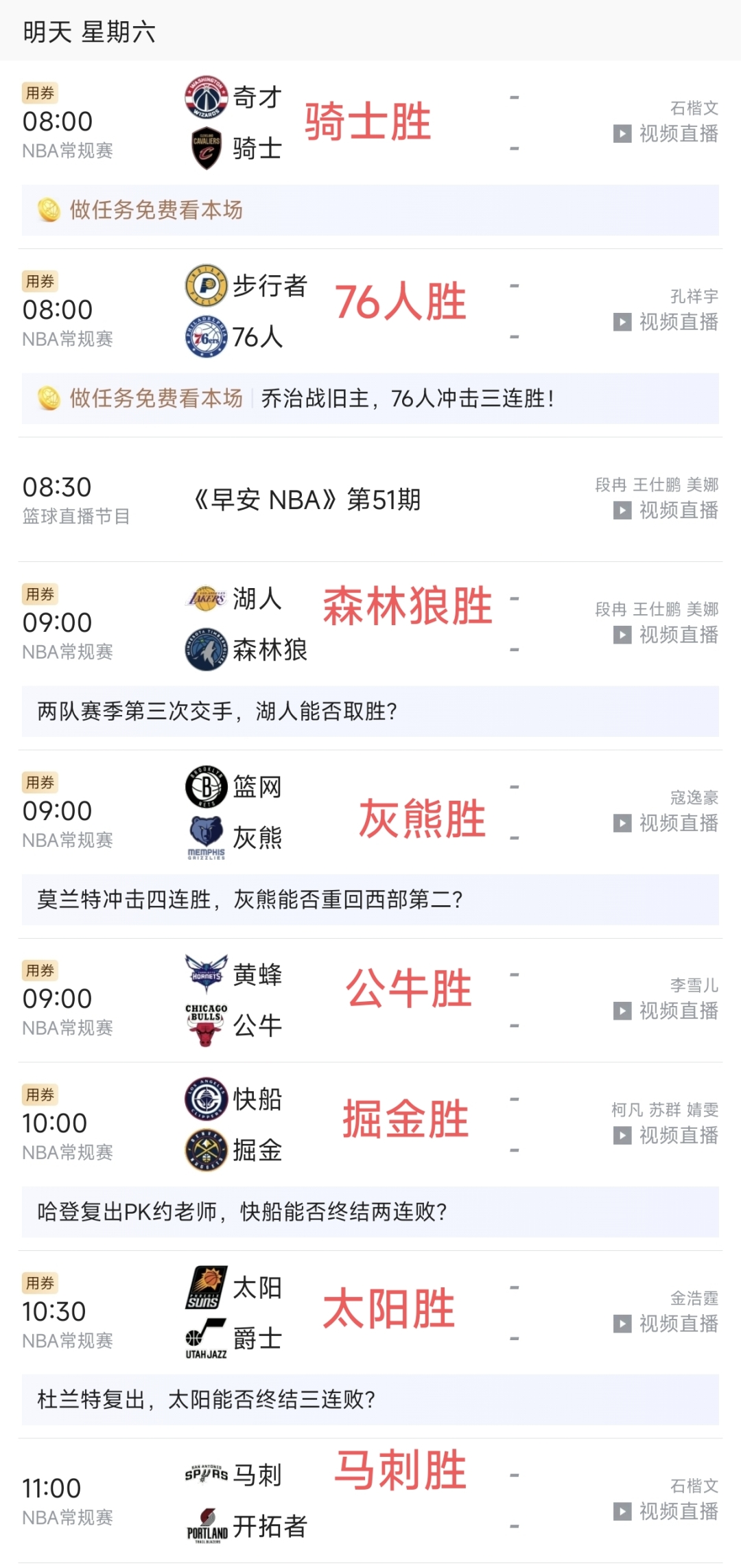Open the Wizards vs Cavaliers 08:00 game
This screenshot has height=1568, width=741.
[370, 122]
